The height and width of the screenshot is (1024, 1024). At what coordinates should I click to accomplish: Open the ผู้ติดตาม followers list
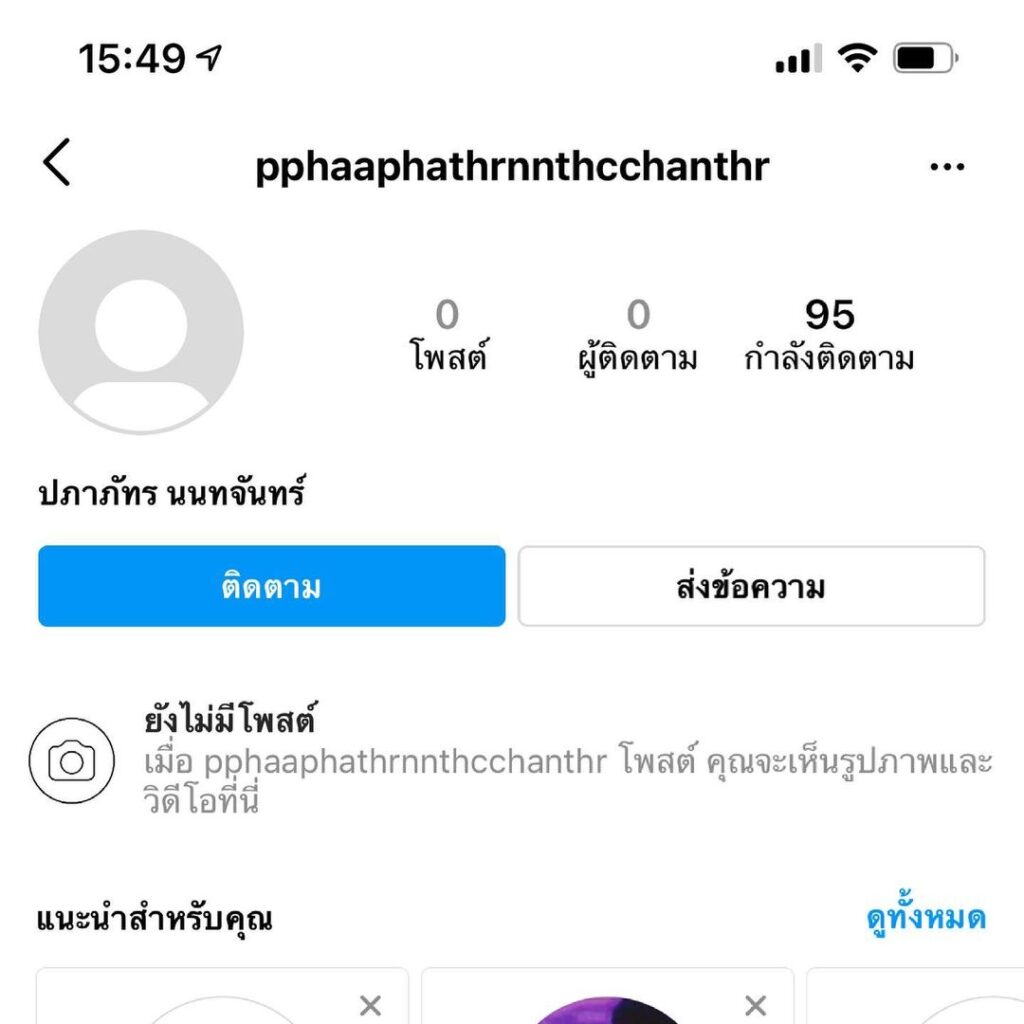[x=637, y=336]
